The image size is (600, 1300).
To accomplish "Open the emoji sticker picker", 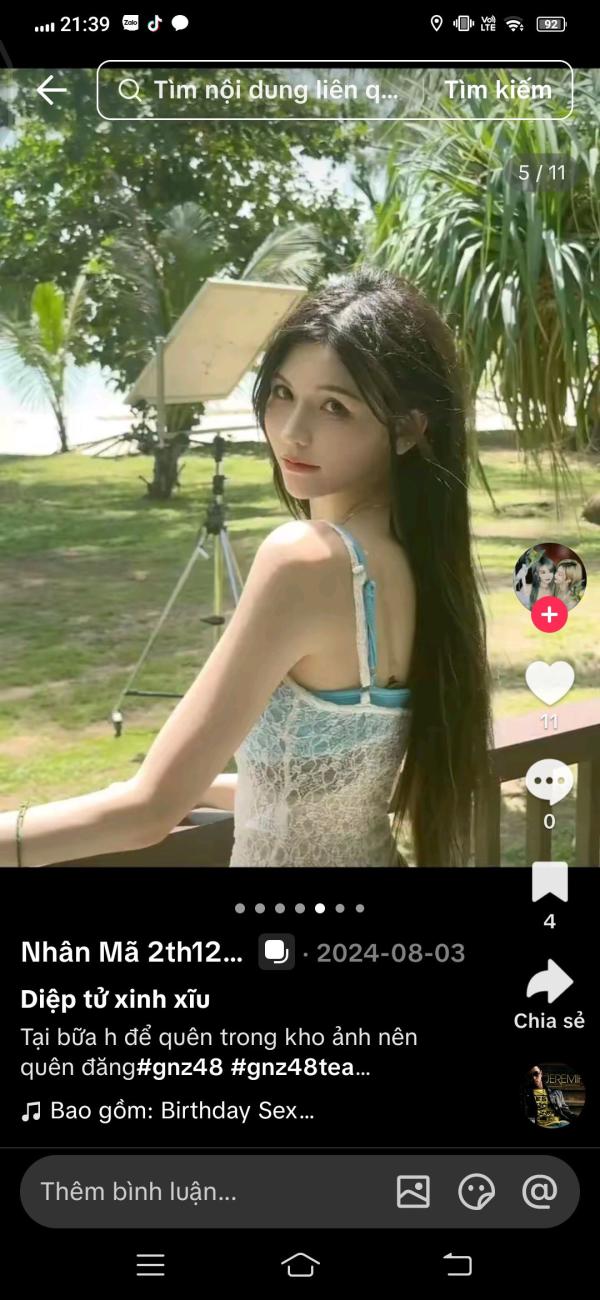I will (x=476, y=1191).
